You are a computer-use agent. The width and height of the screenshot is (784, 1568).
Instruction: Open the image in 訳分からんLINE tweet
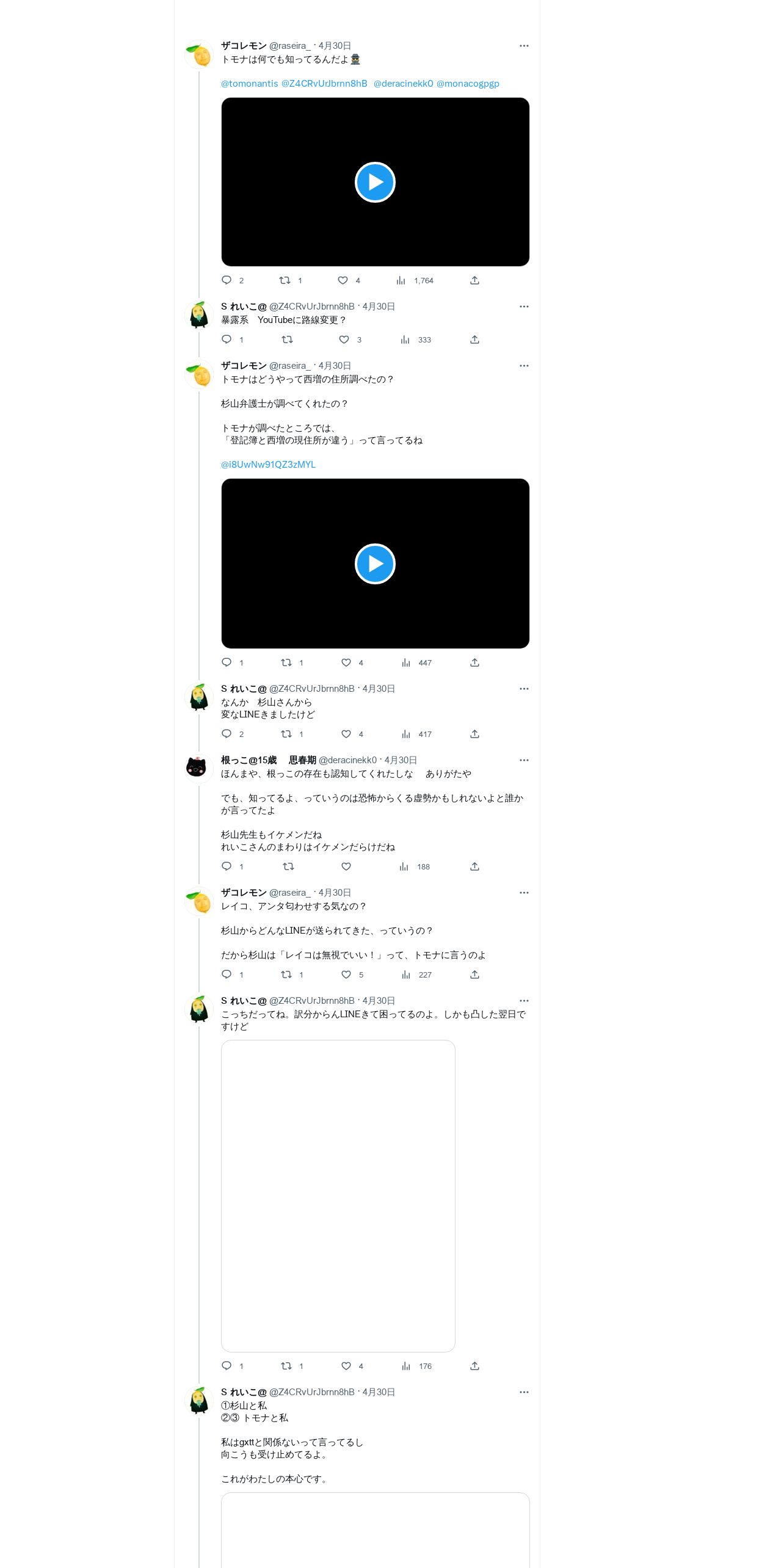(x=338, y=1196)
